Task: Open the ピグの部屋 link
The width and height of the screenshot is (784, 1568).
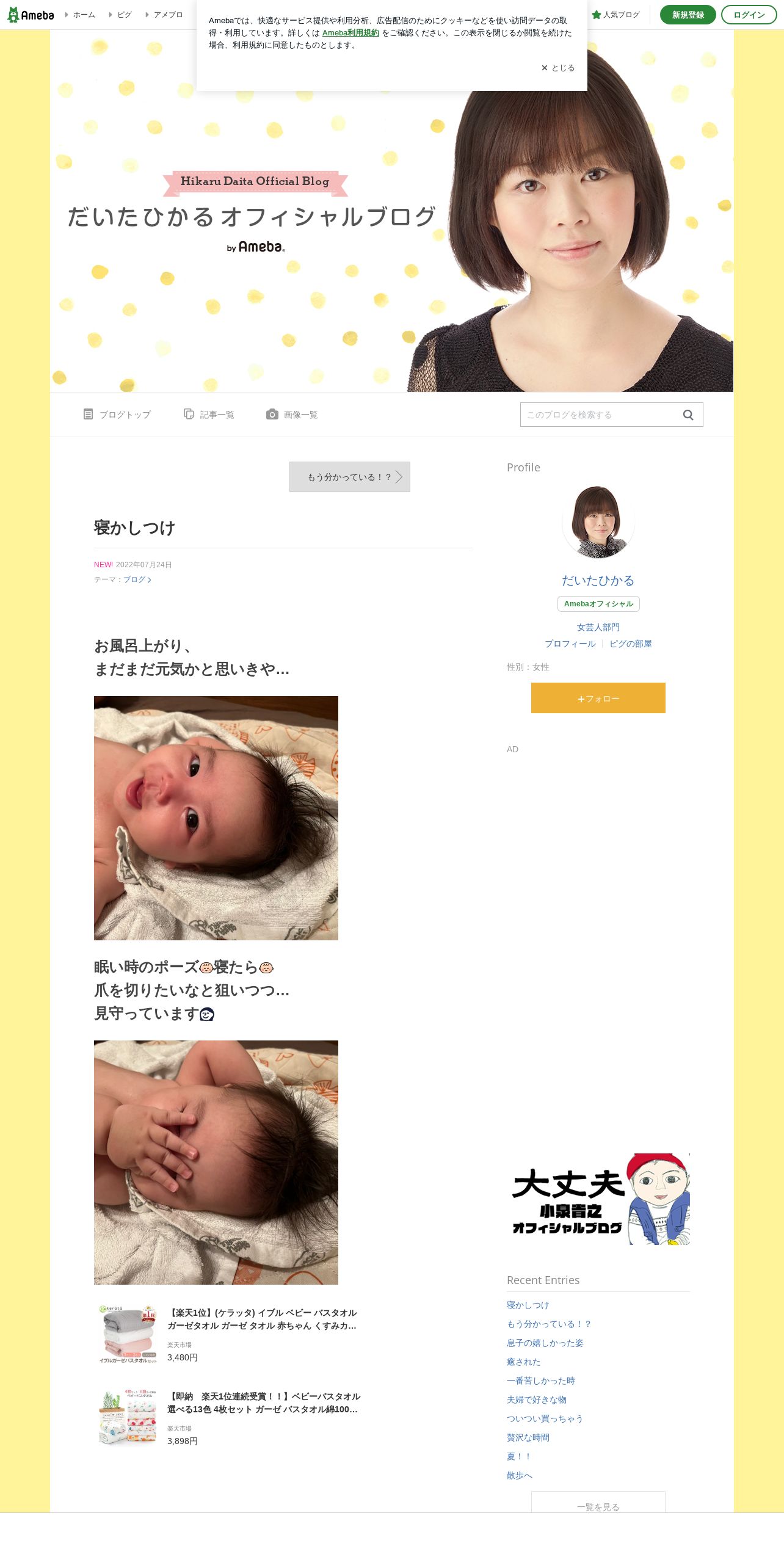Action: 630,644
